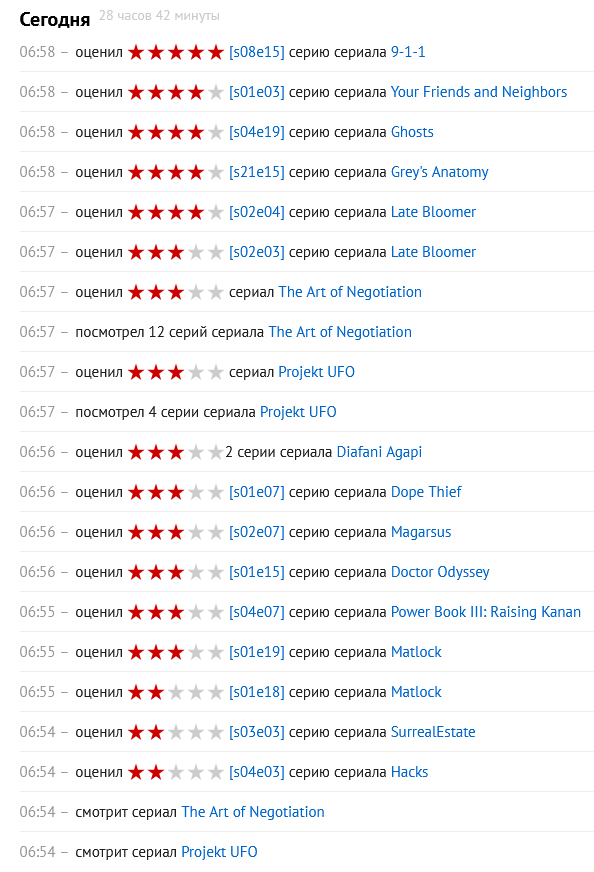Open SurrealEstate series link
Image resolution: width=594 pixels, height=872 pixels.
click(433, 733)
